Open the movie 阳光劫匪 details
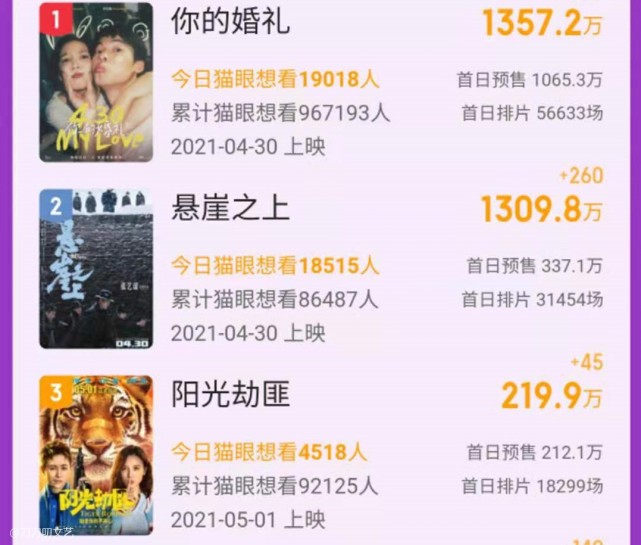The width and height of the screenshot is (641, 545). coord(230,394)
